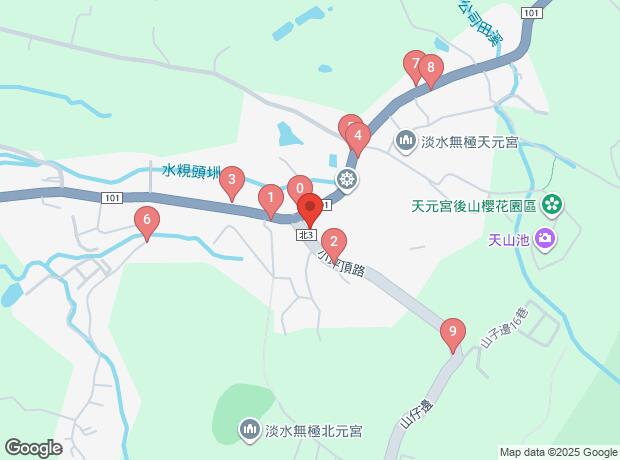Viewport: 620px width, 460px height.
Task: Select map marker number 8
Action: tap(430, 69)
